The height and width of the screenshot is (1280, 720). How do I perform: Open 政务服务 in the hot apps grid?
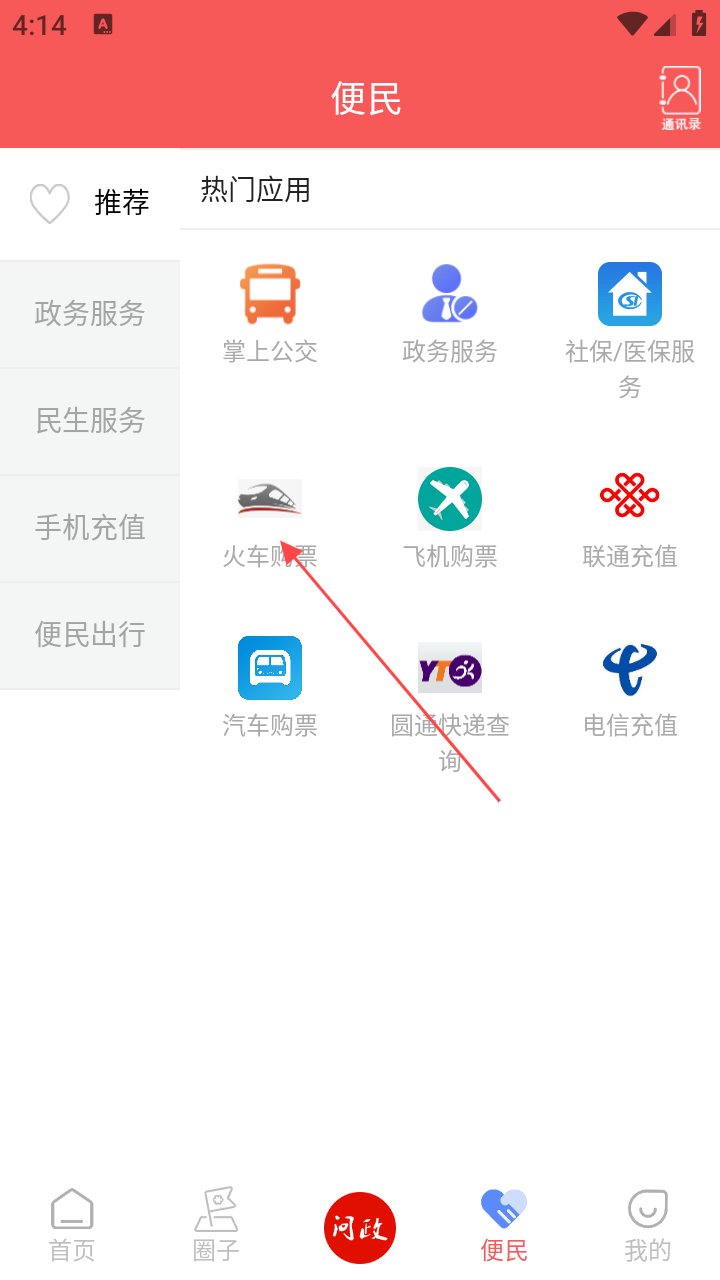click(x=450, y=312)
